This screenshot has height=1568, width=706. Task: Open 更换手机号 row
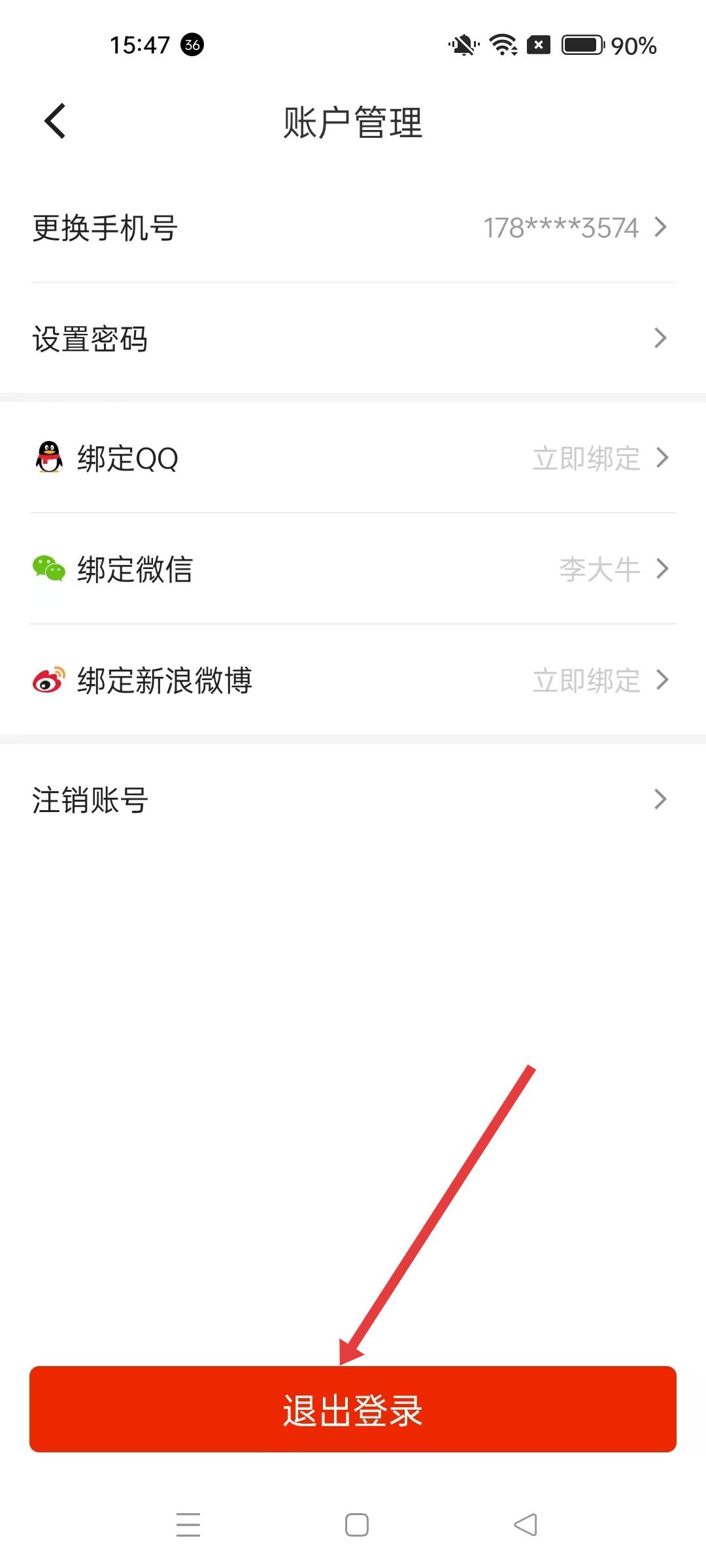[353, 227]
